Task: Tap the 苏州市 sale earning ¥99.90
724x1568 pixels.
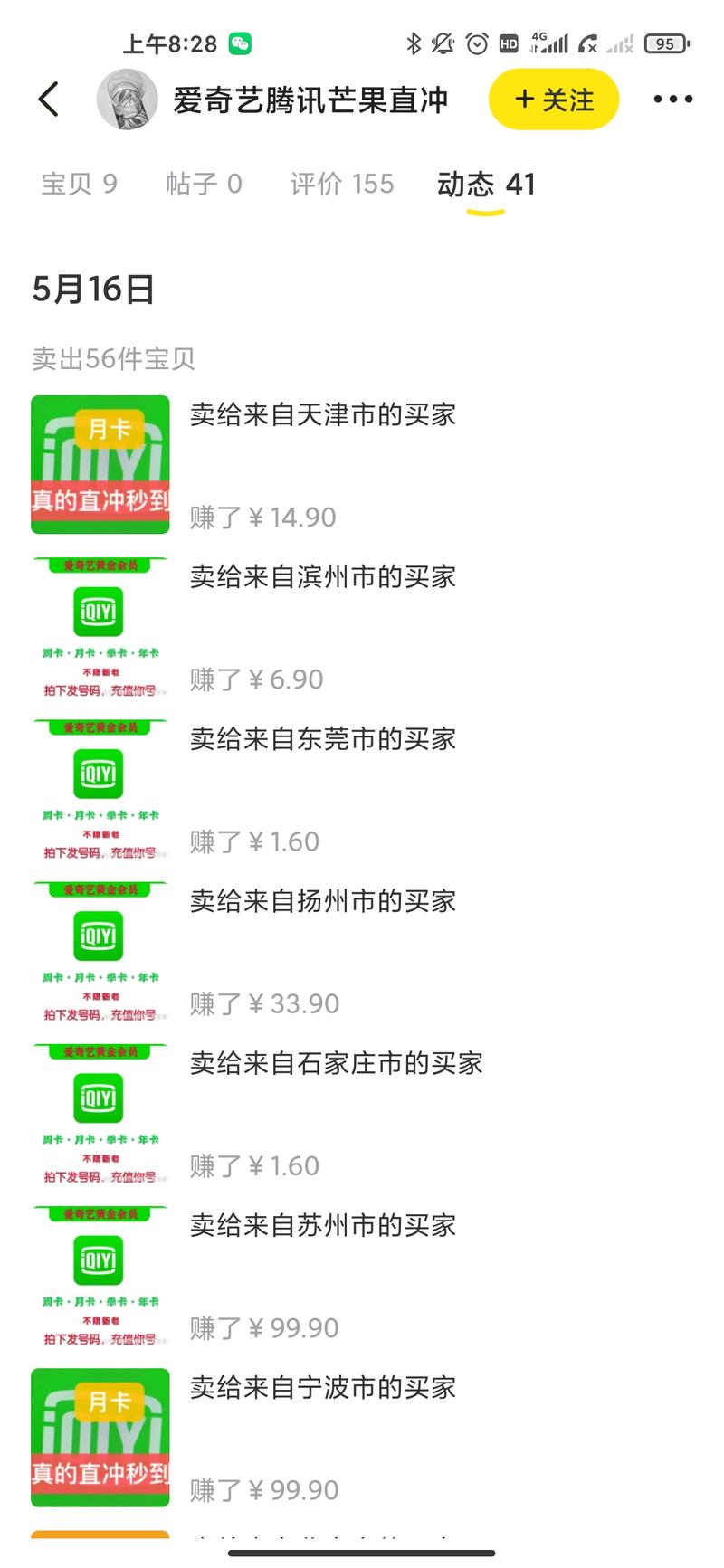Action: [262, 1327]
